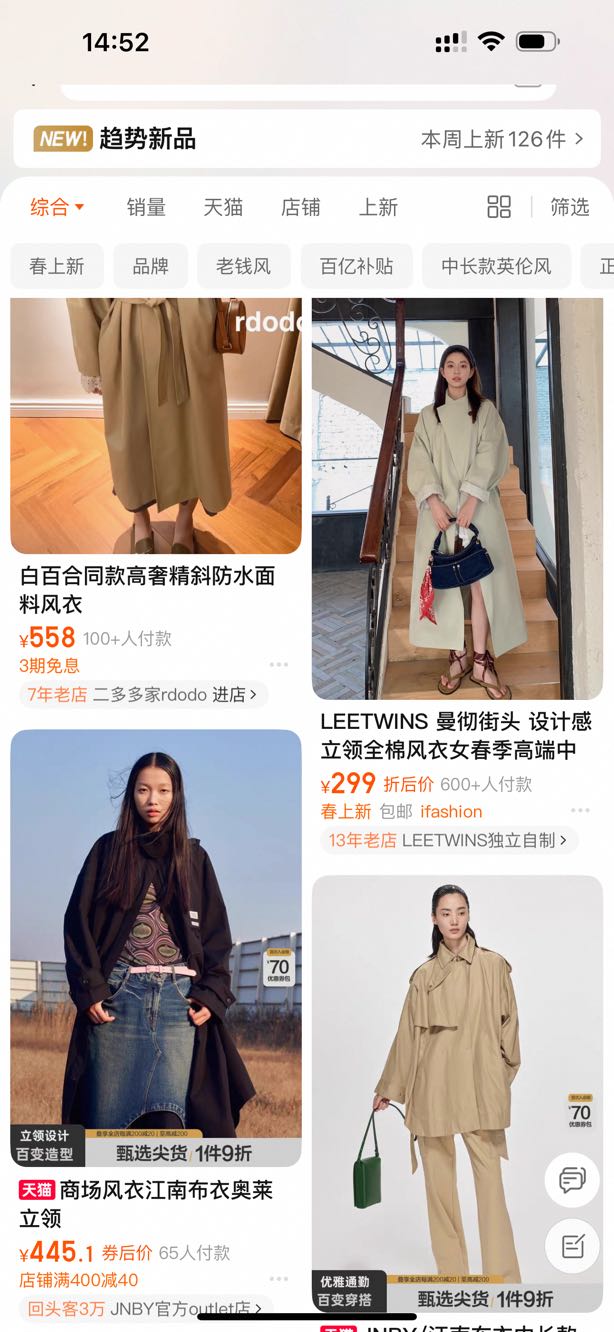This screenshot has width=614, height=1332.
Task: Apply the 春上新 filter chip
Action: (56, 266)
